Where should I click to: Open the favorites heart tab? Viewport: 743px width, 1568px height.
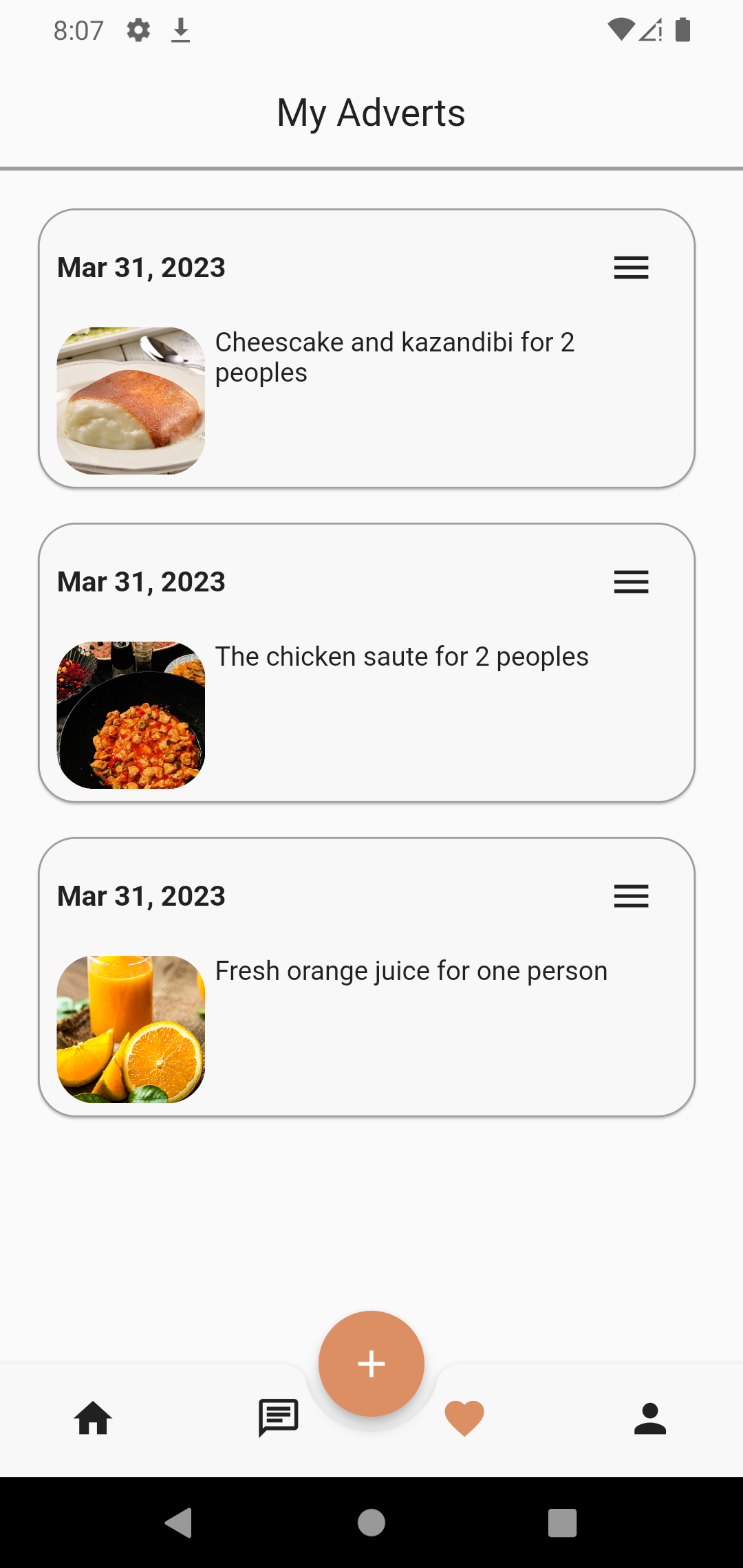[x=464, y=1418]
